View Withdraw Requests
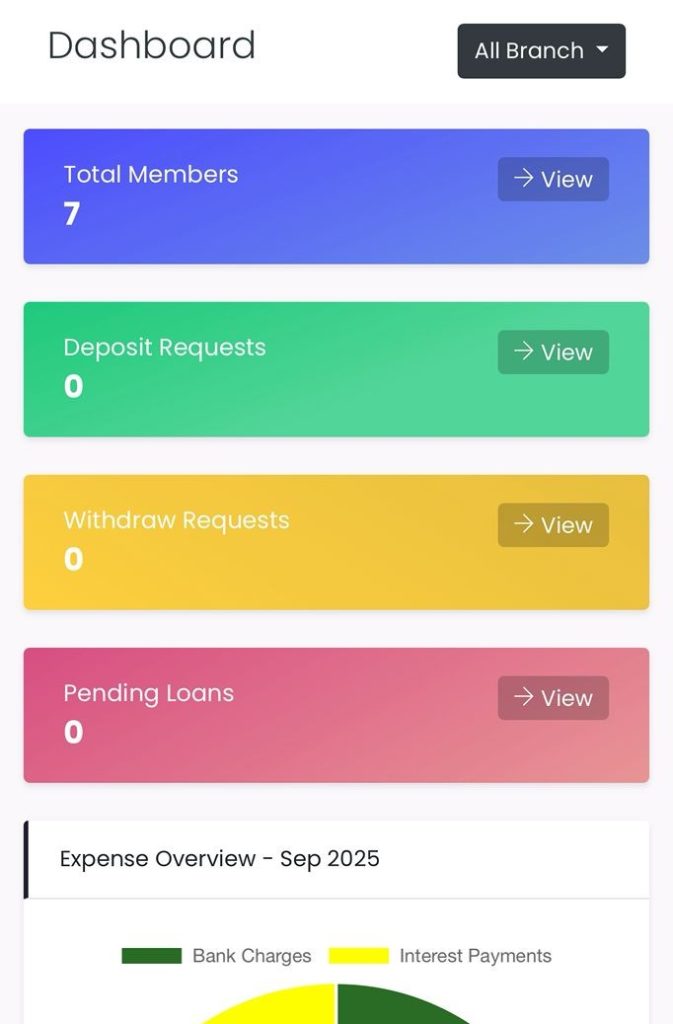 [553, 525]
